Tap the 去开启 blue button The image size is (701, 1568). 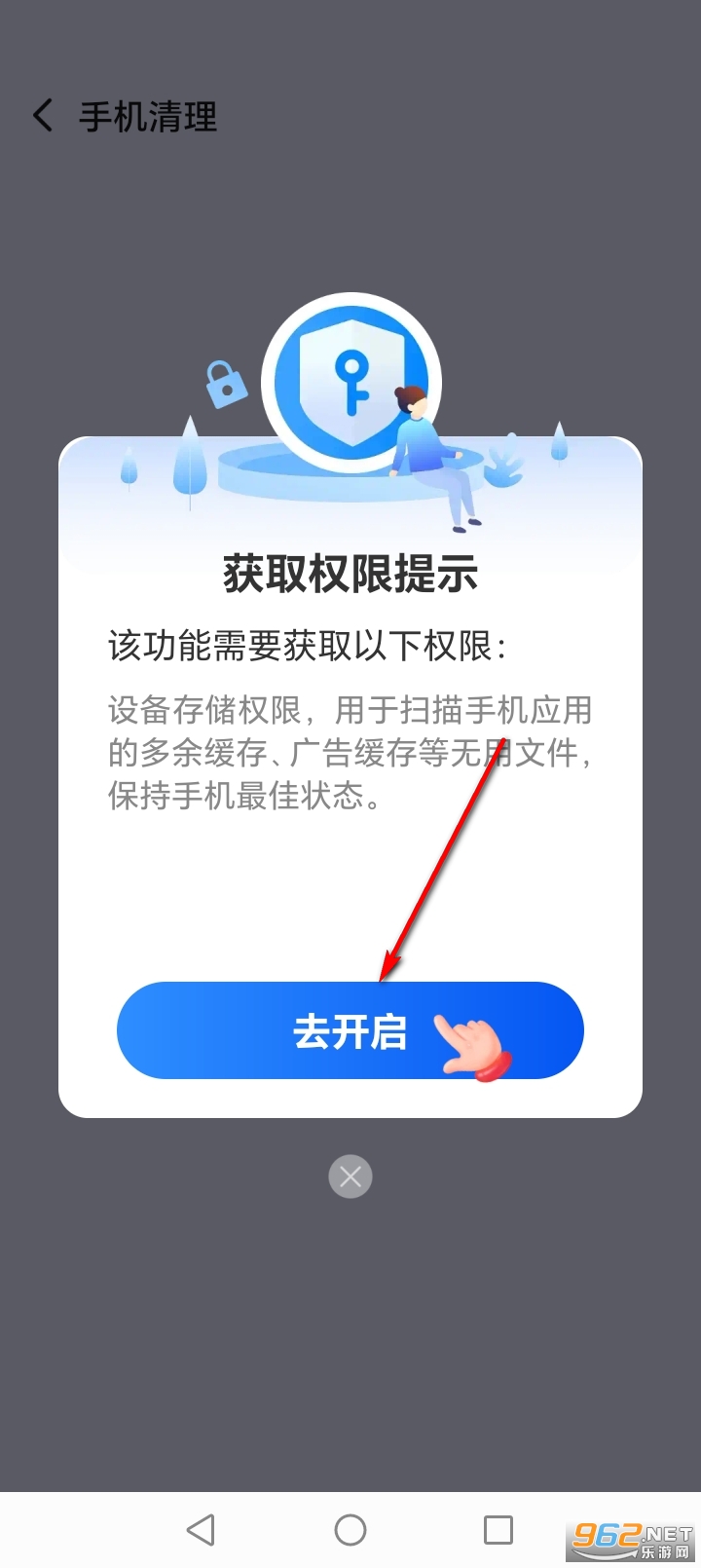pos(350,1030)
